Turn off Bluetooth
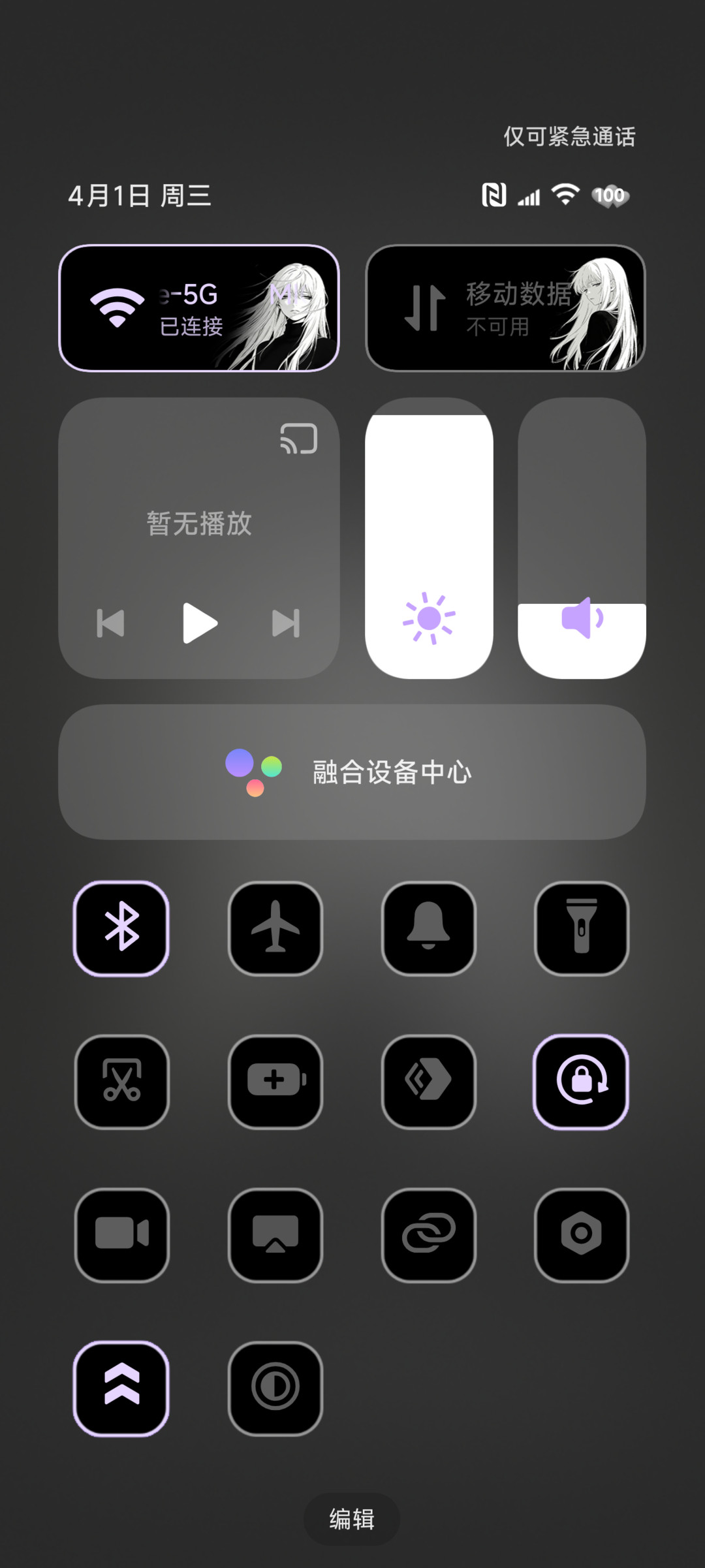 [121, 928]
